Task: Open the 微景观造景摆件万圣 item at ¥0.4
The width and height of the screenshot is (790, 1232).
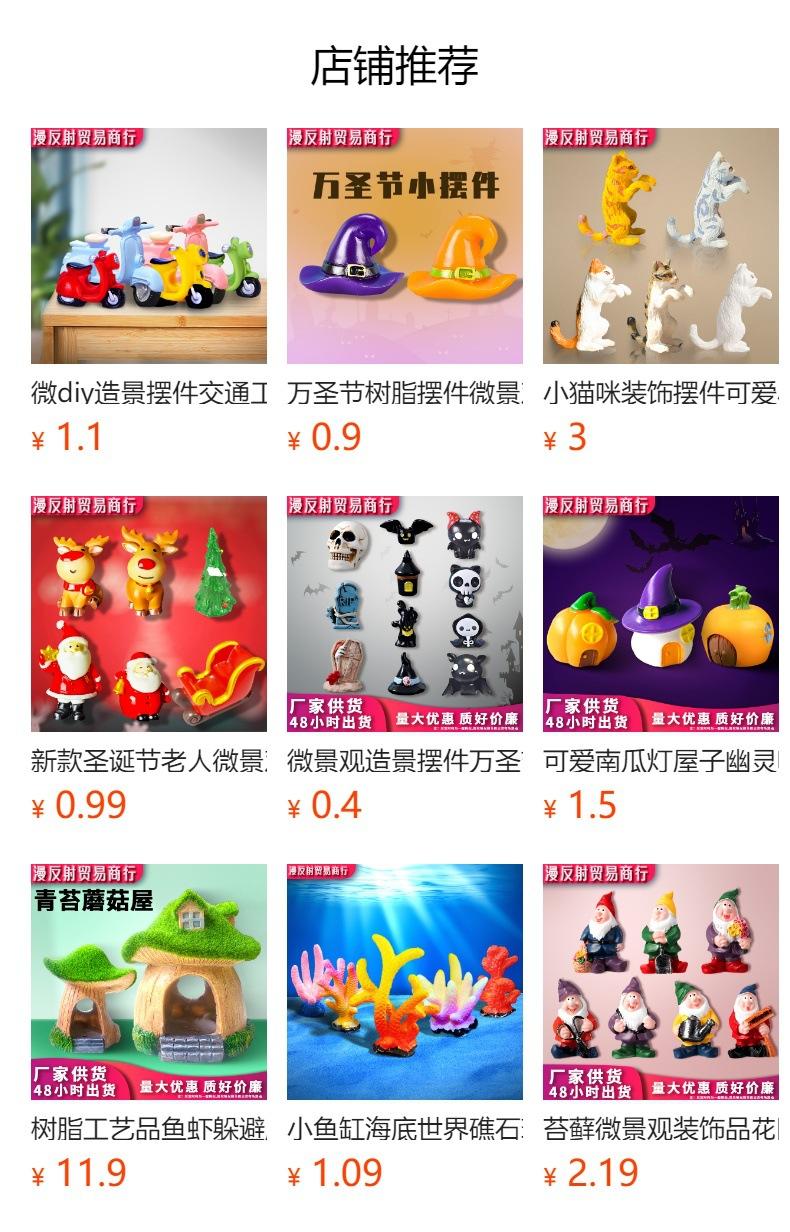Action: tap(405, 660)
